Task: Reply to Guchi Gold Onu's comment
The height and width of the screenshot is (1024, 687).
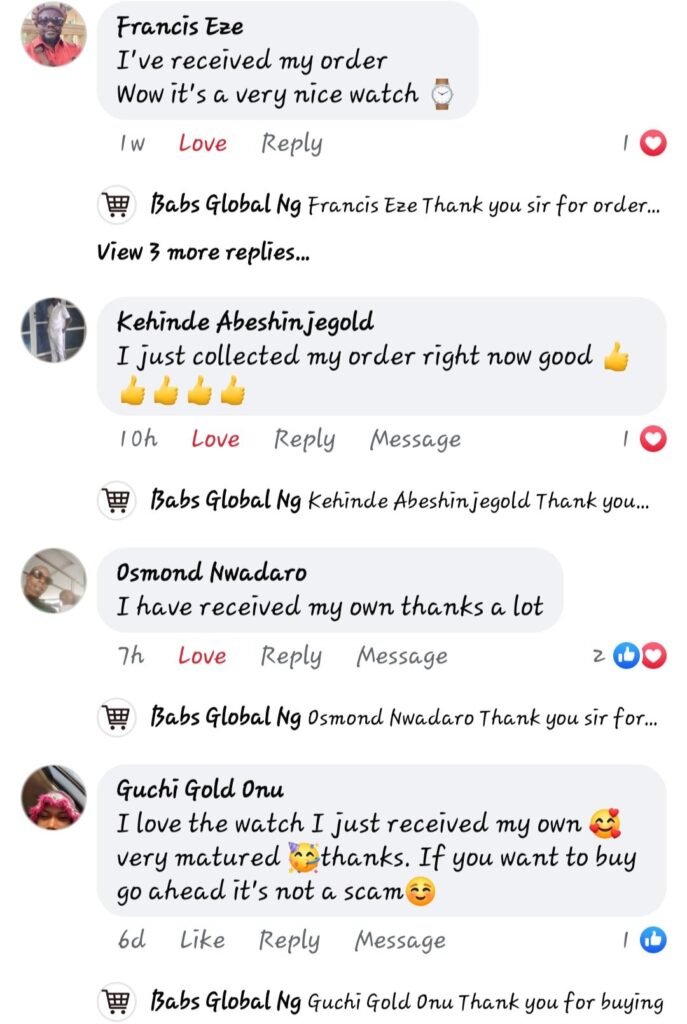Action: (289, 940)
